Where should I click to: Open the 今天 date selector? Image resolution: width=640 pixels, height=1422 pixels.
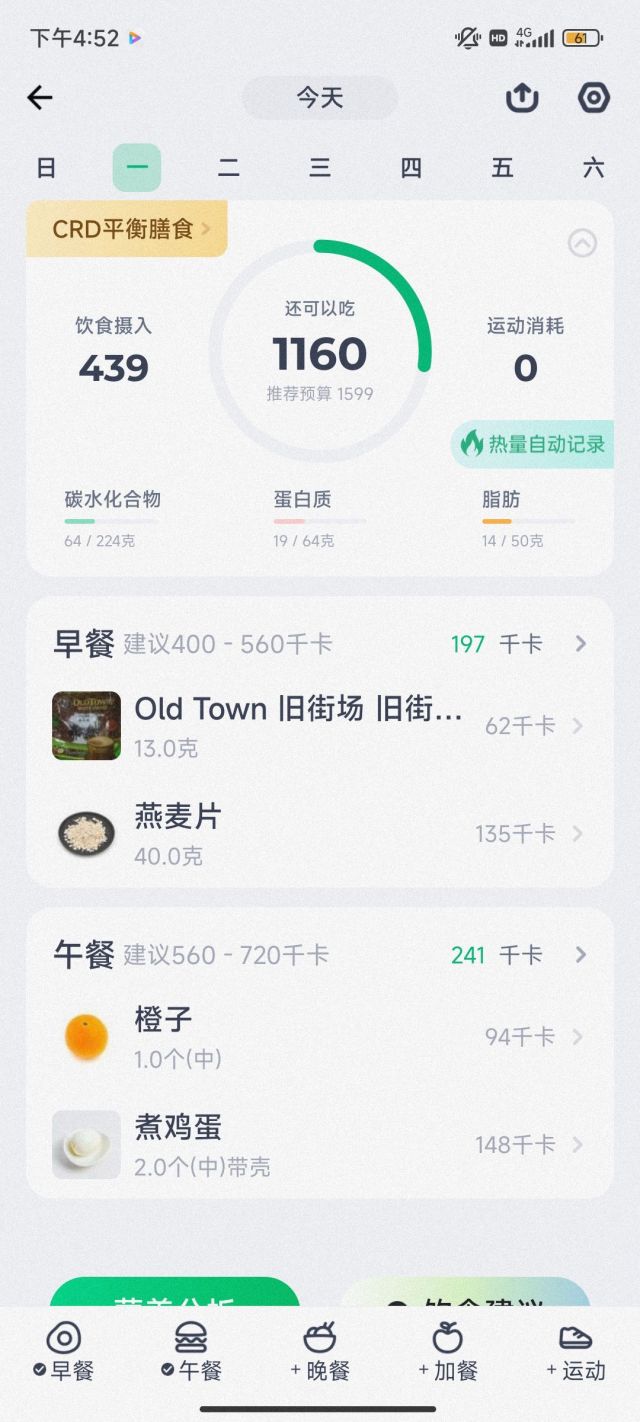tap(320, 97)
